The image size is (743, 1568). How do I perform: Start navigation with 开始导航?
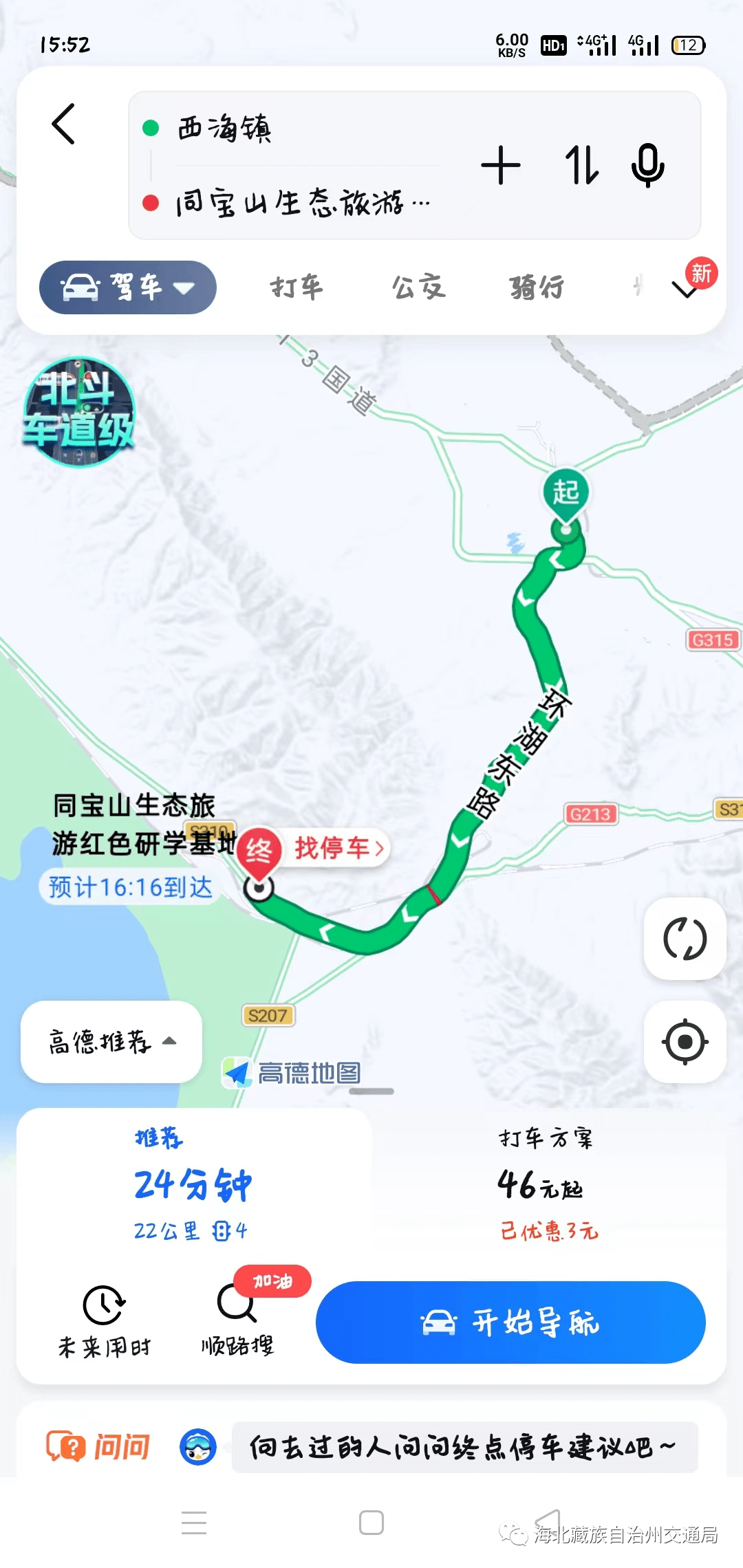[510, 1322]
